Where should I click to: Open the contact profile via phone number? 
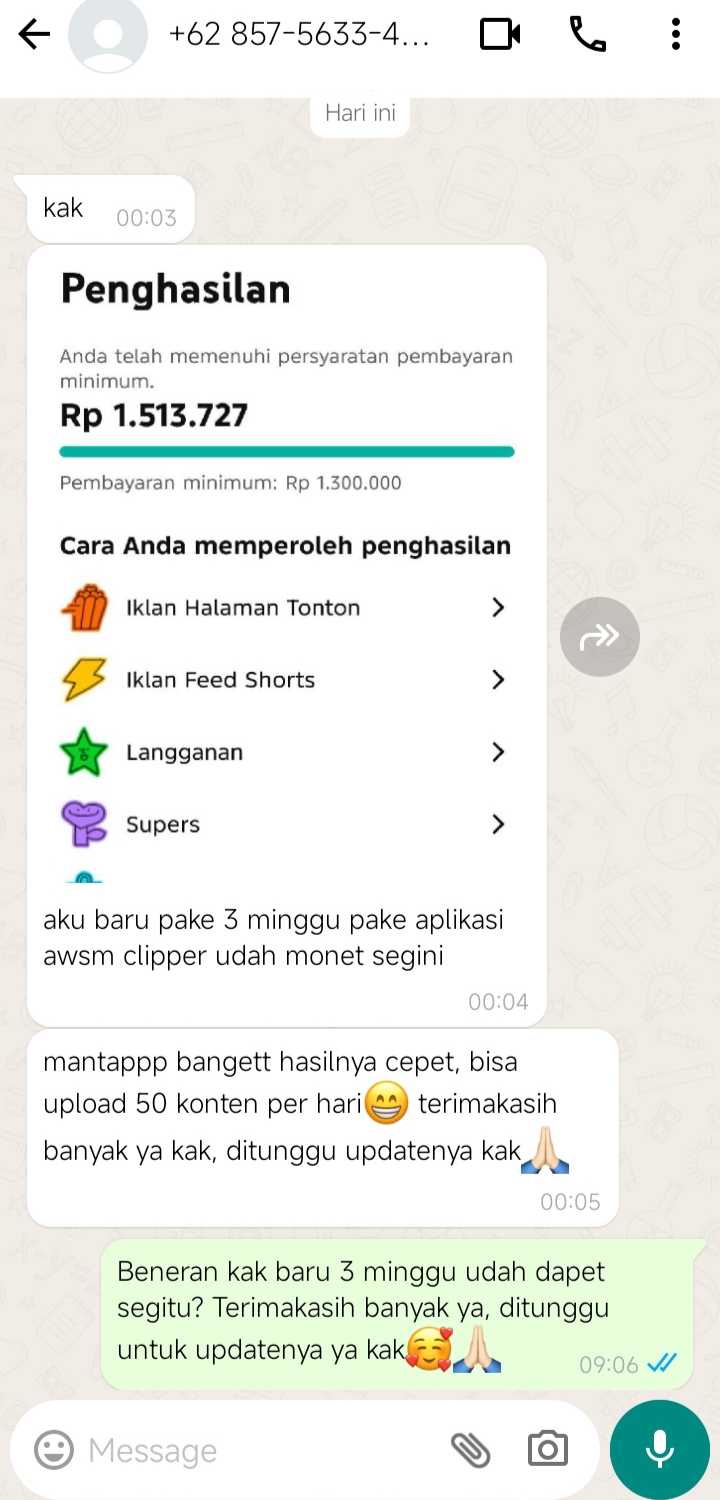coord(300,33)
